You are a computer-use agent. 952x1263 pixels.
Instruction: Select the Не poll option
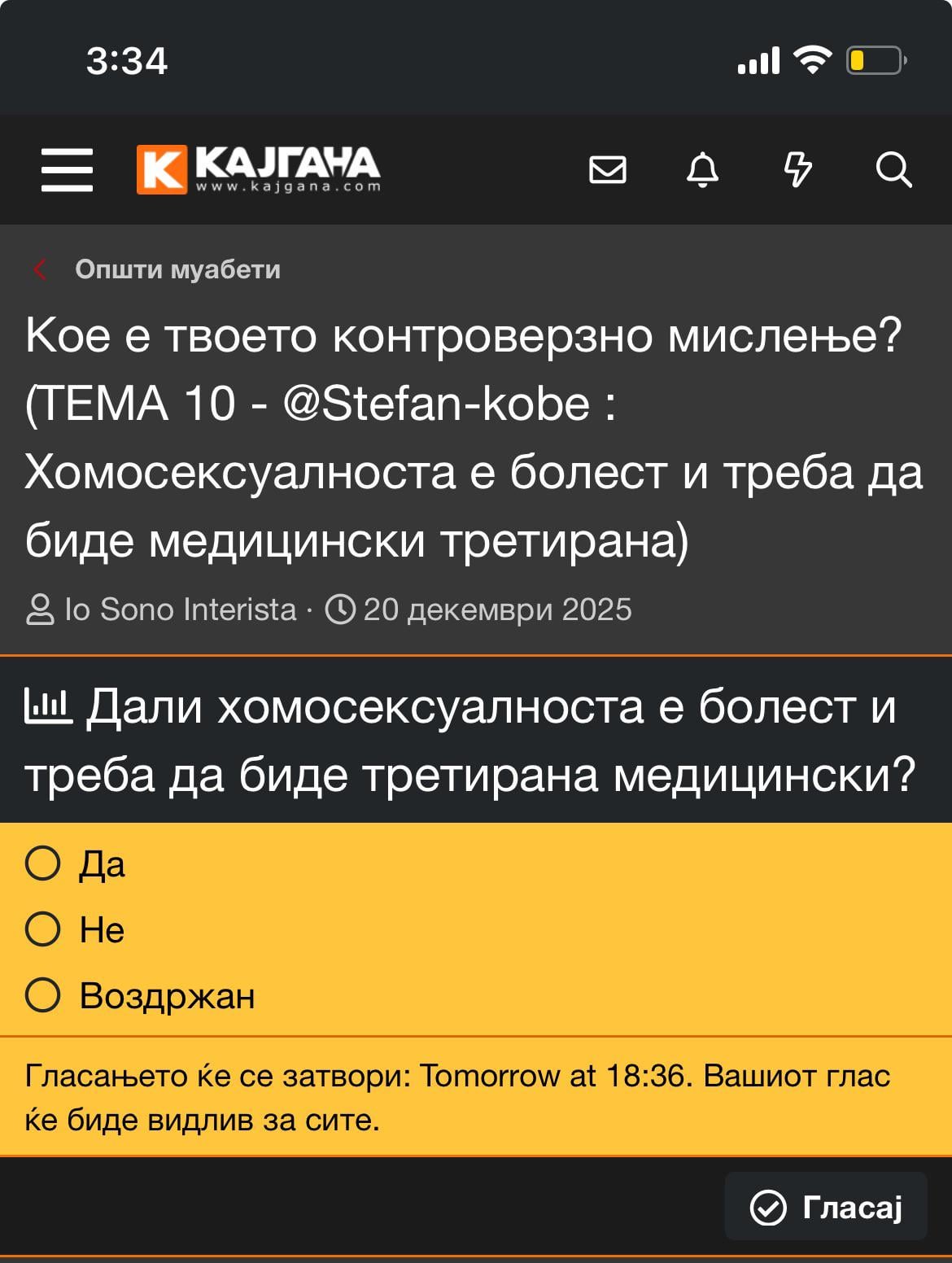44,929
